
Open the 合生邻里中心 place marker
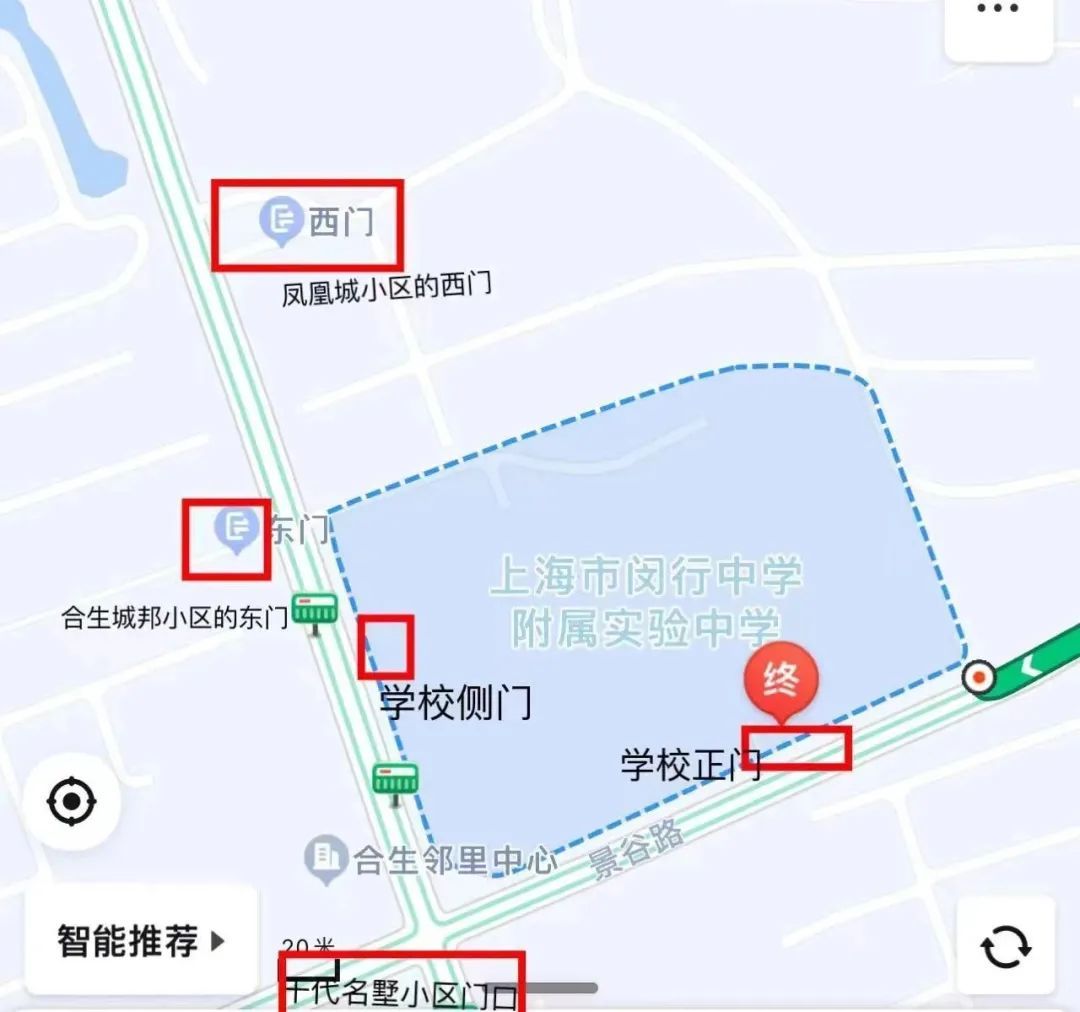[x=324, y=857]
